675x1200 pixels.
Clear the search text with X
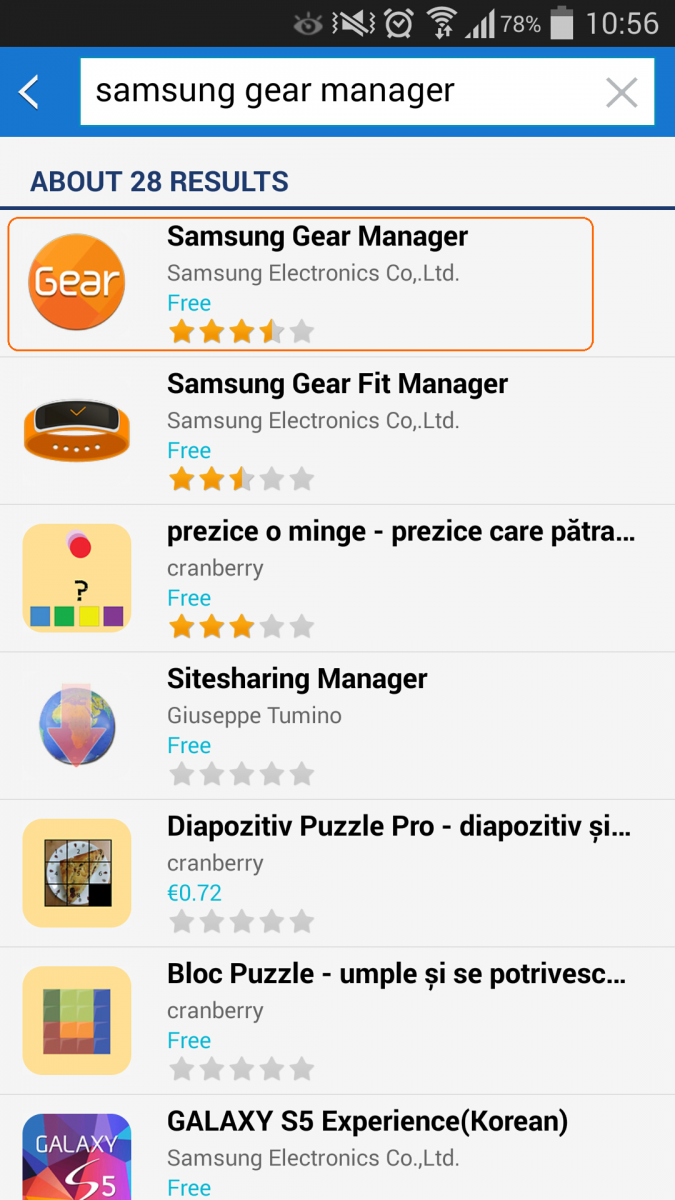pos(621,93)
